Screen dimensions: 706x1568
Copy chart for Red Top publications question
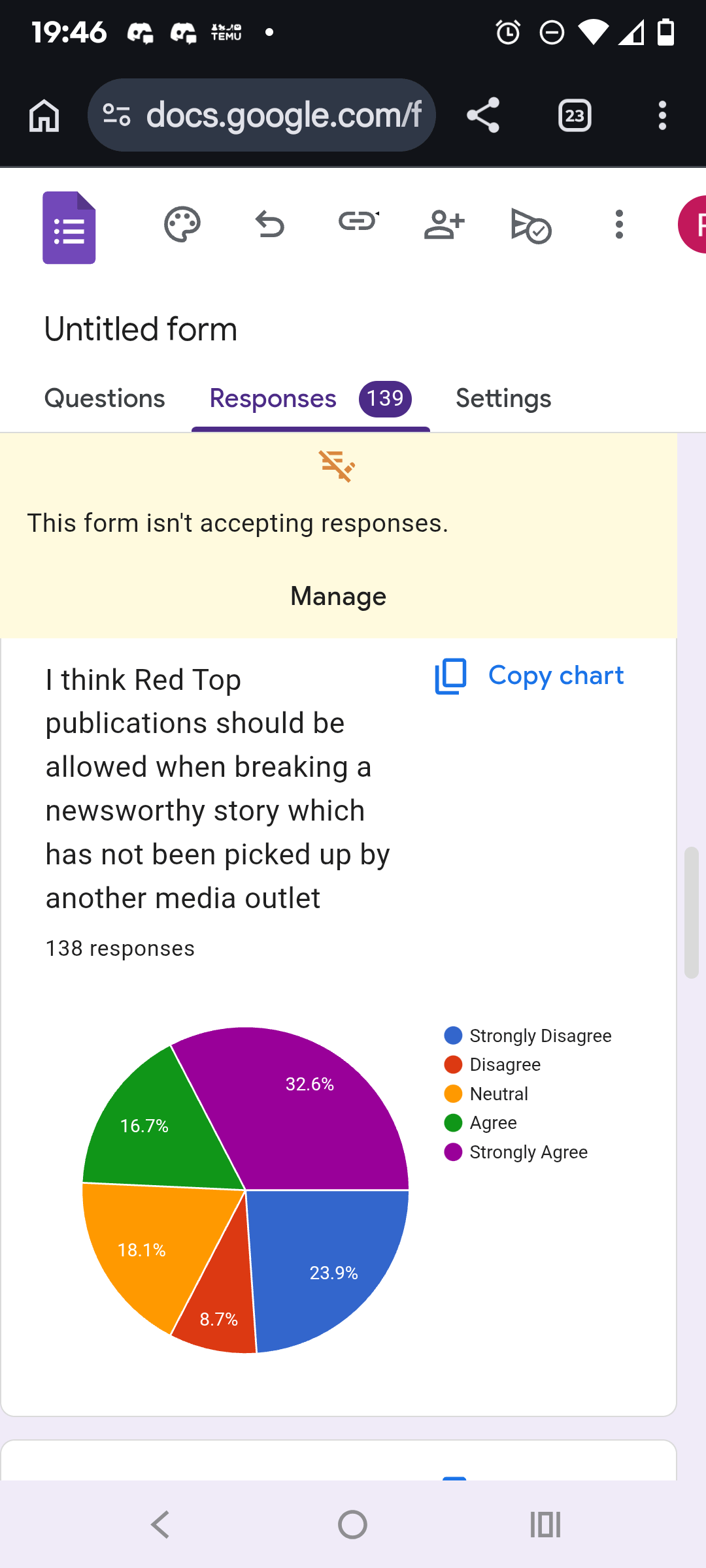(x=530, y=676)
